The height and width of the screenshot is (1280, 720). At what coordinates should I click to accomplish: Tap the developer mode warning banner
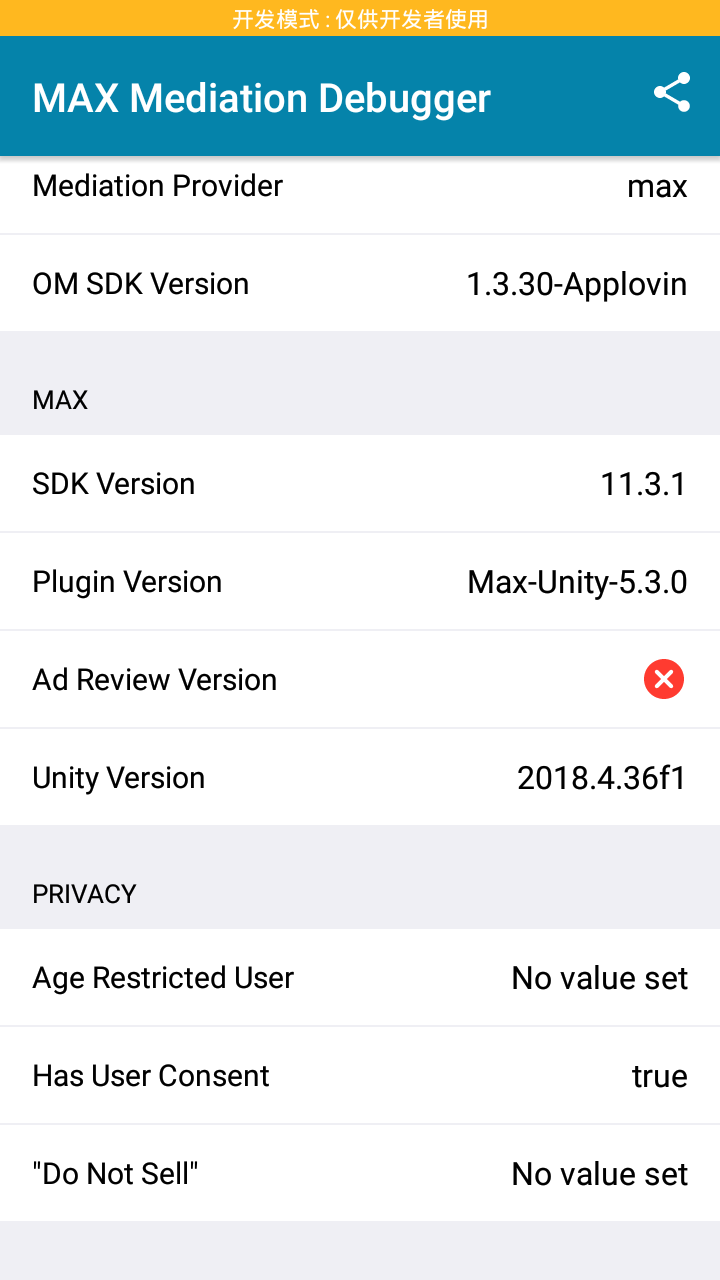click(360, 18)
